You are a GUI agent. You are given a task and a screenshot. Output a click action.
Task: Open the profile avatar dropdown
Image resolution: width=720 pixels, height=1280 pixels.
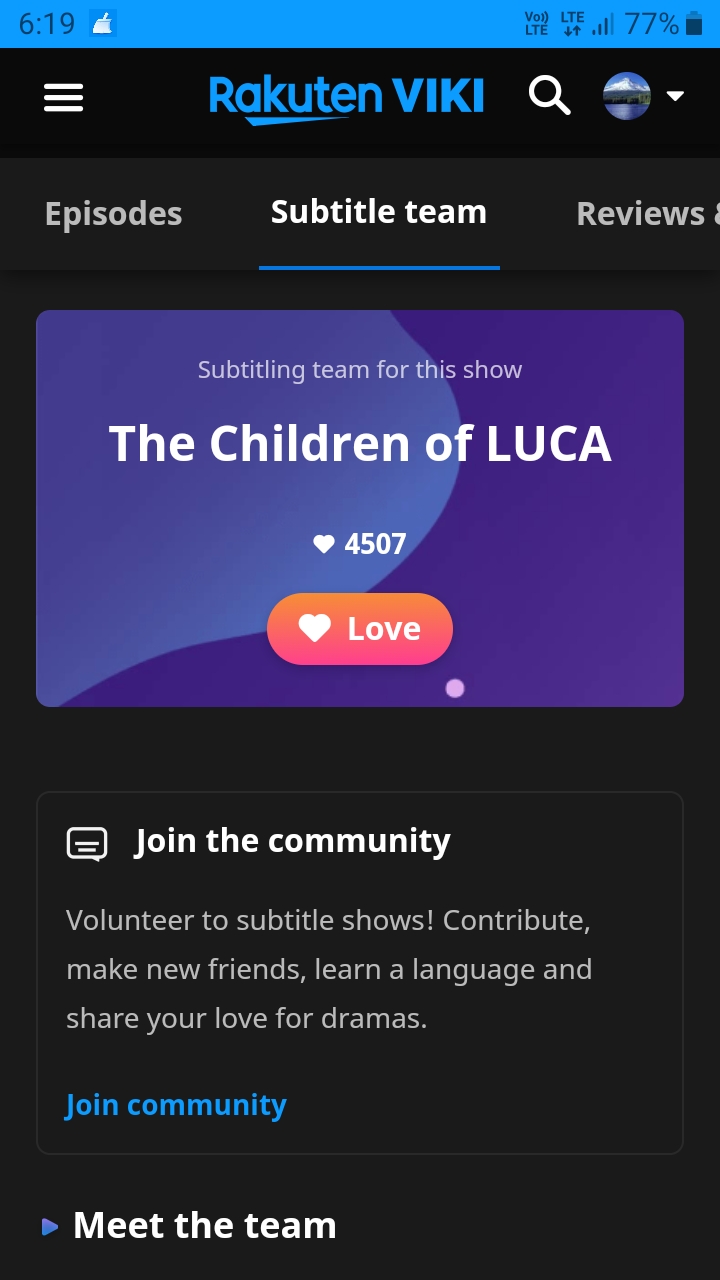[x=643, y=97]
